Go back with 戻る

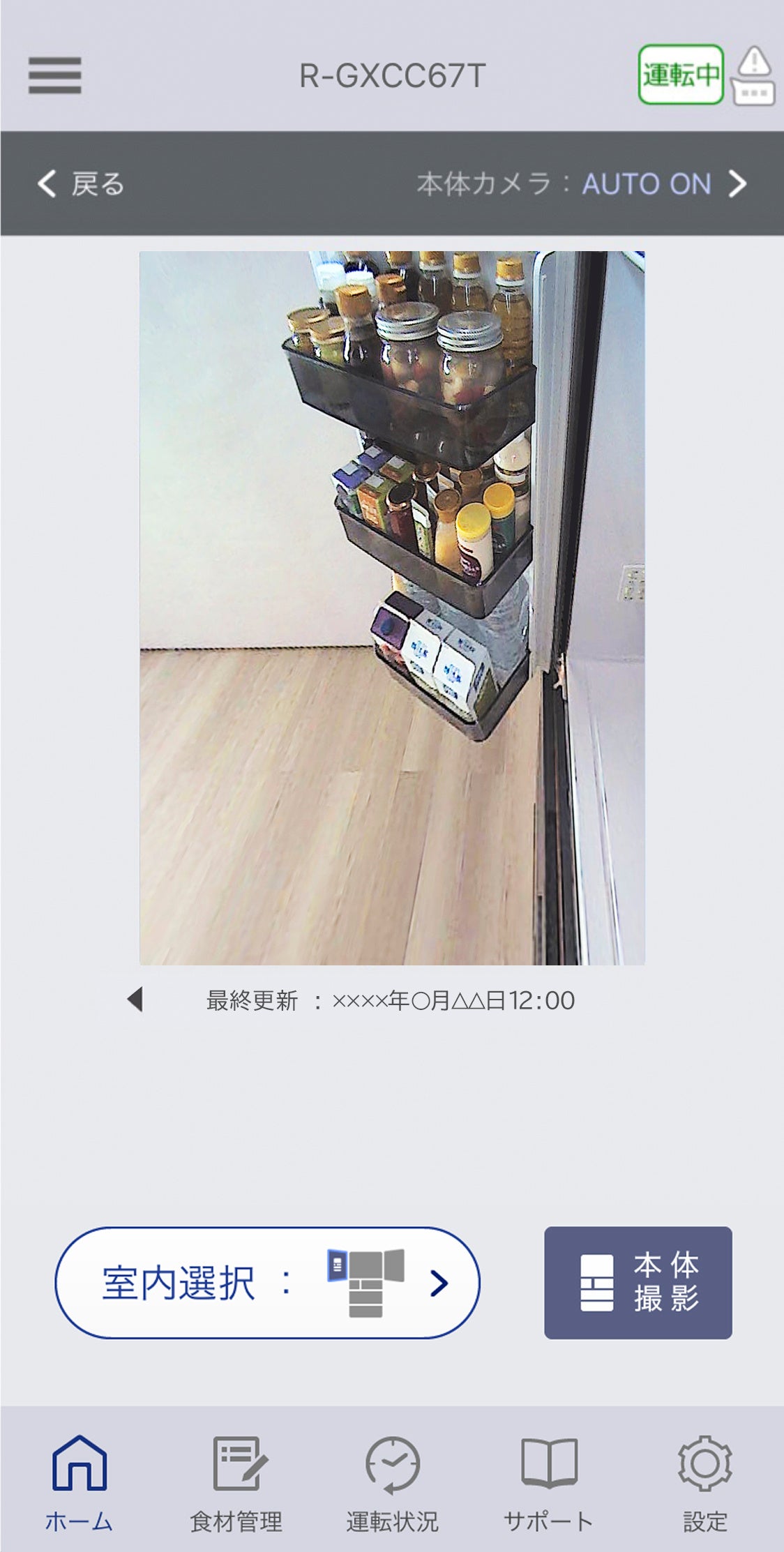coord(80,184)
